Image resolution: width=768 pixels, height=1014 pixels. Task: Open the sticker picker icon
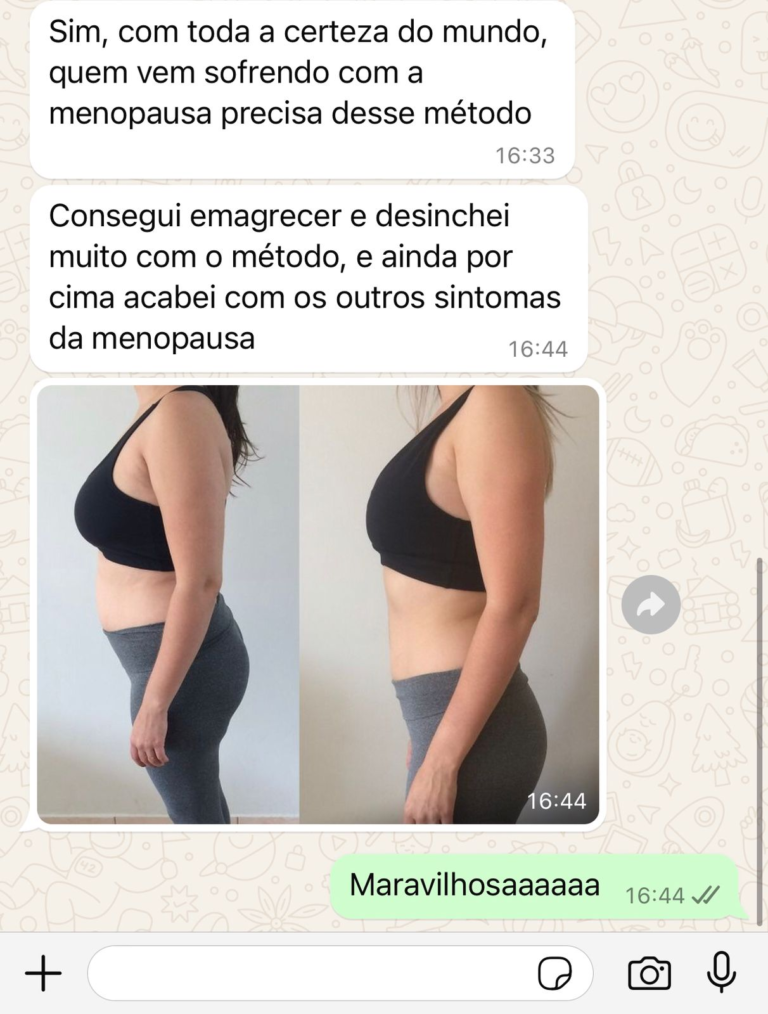[x=554, y=973]
